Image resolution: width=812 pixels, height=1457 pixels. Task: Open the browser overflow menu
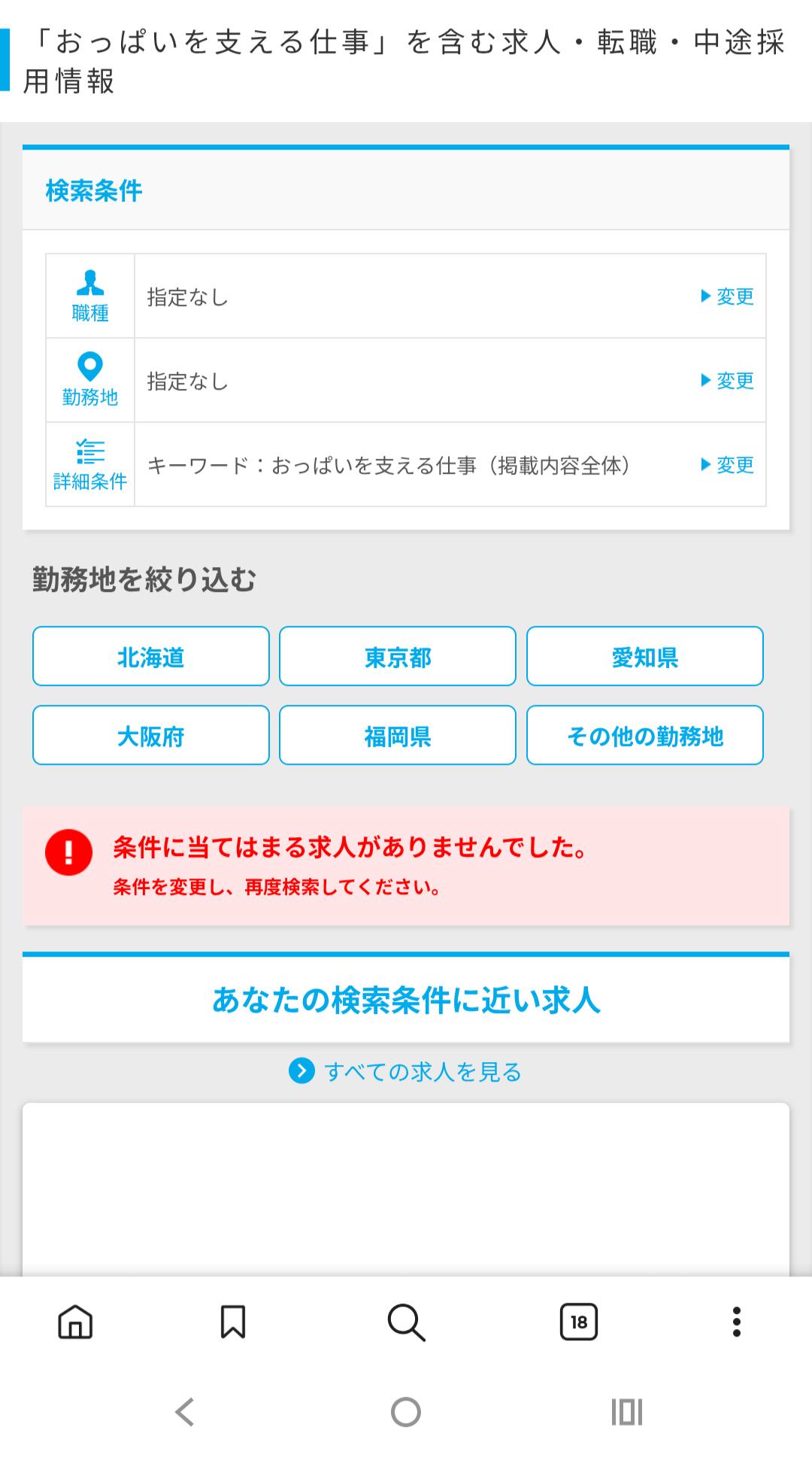pos(736,1322)
